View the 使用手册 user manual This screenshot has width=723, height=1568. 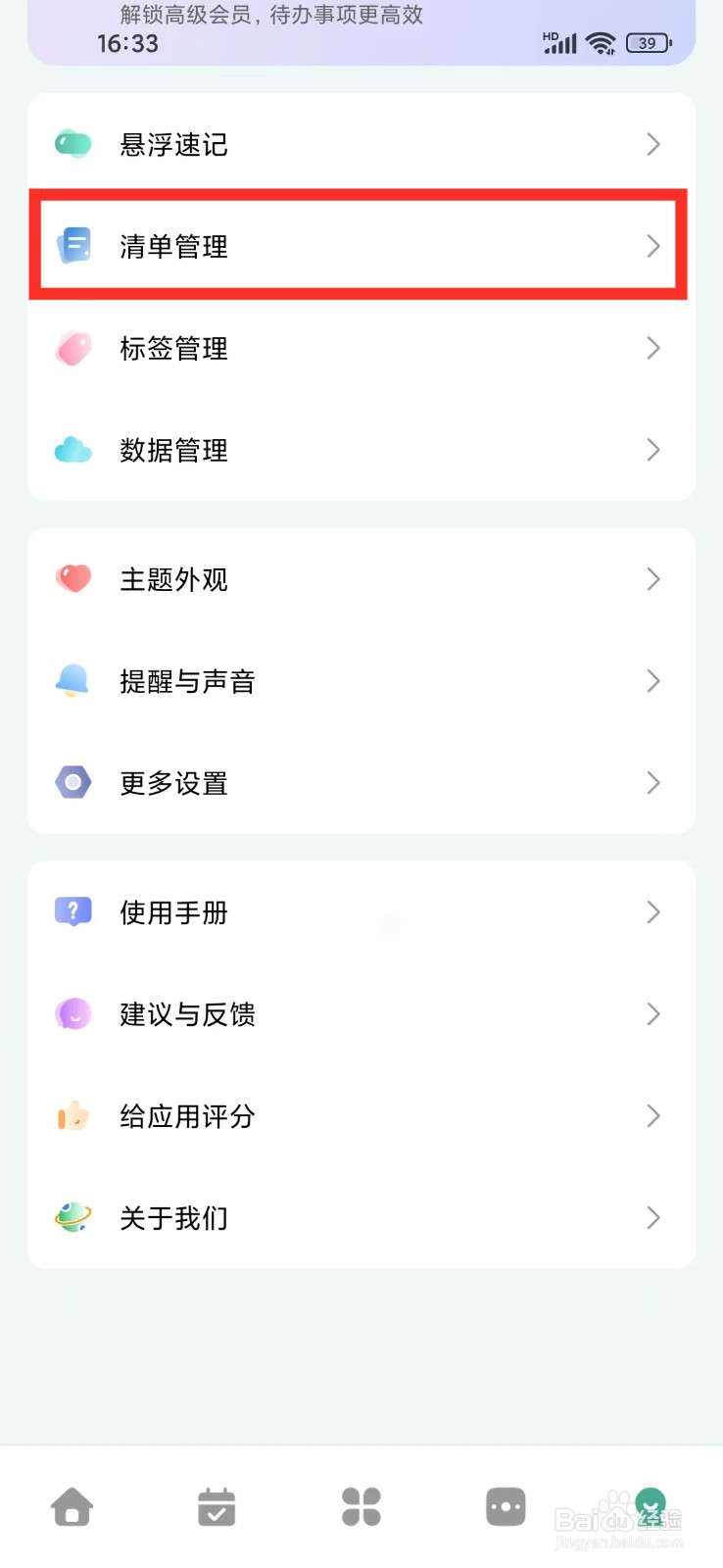tap(361, 913)
